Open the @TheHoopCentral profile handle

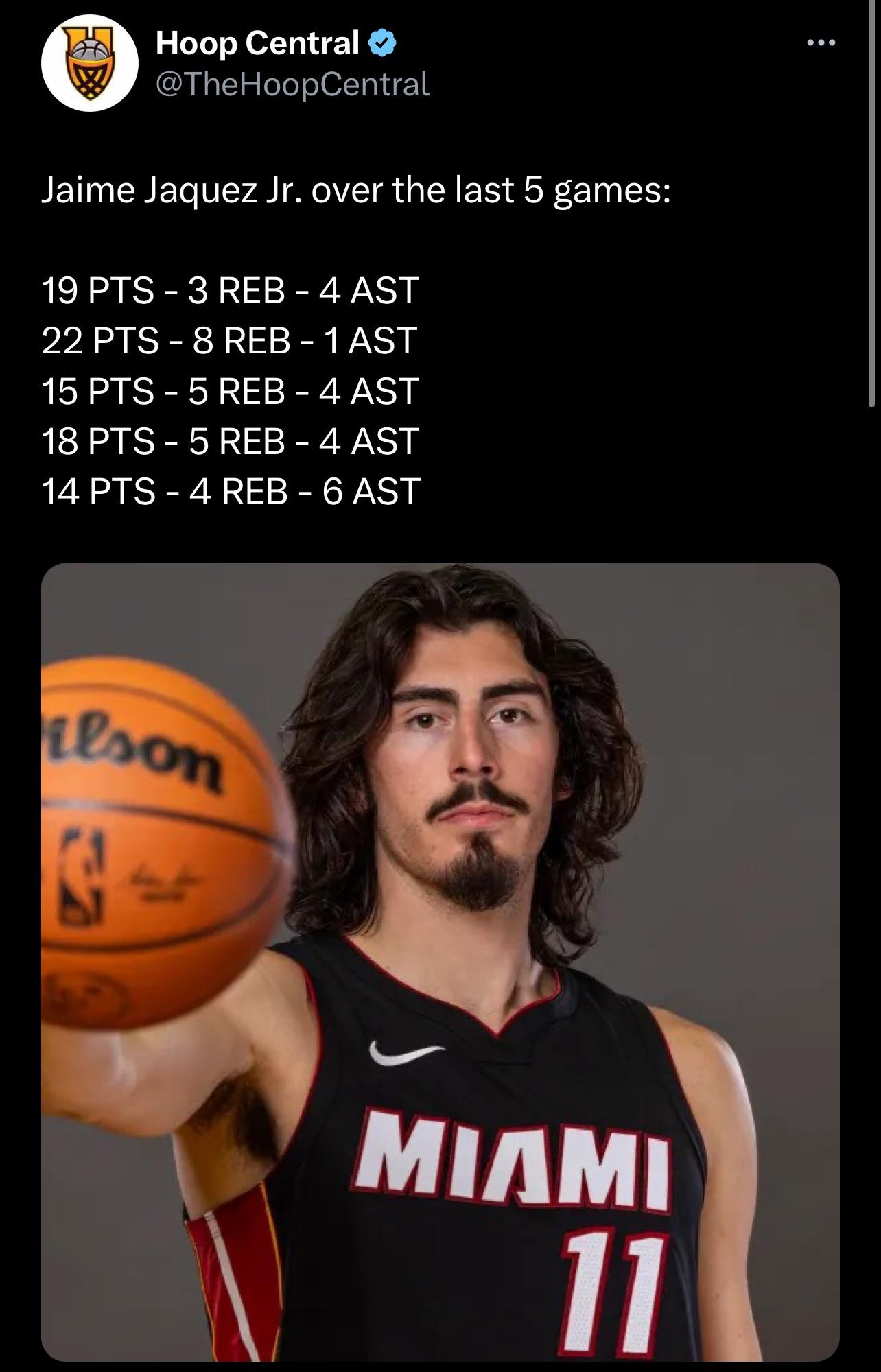coord(293,84)
